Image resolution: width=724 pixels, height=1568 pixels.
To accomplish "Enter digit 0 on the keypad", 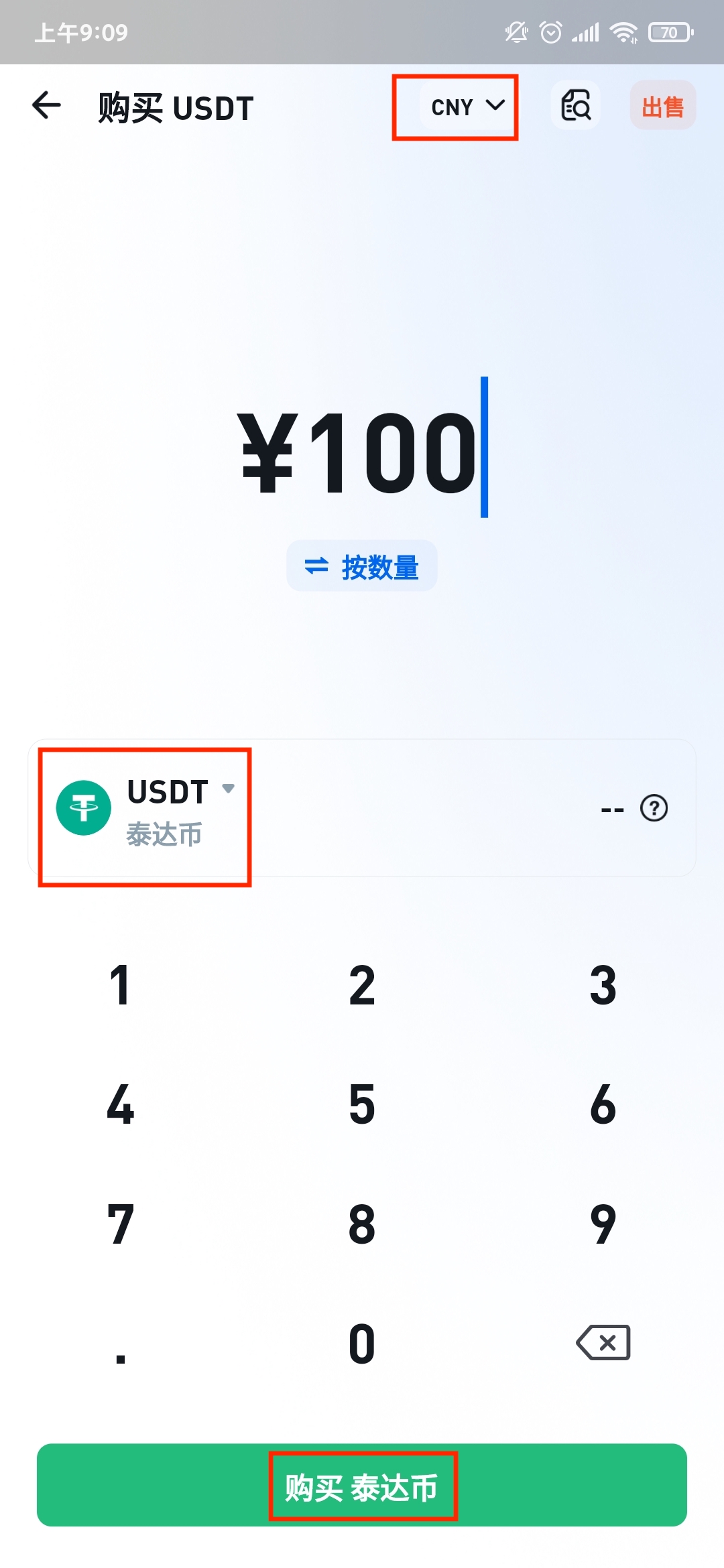I will 362,1344.
